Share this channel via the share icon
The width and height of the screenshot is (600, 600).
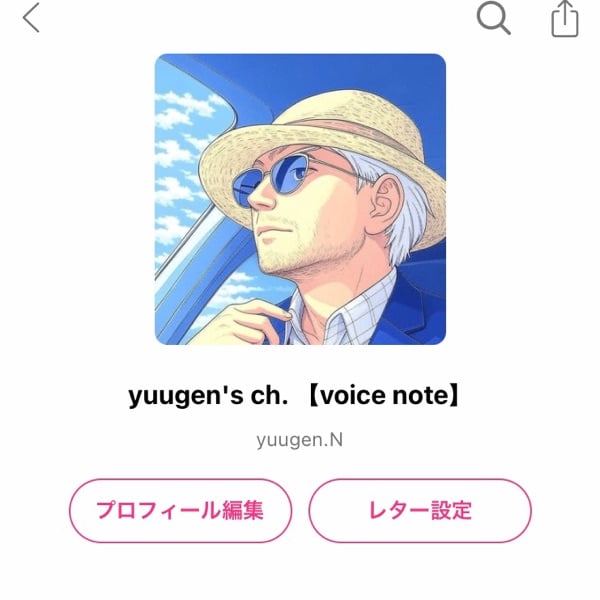565,18
